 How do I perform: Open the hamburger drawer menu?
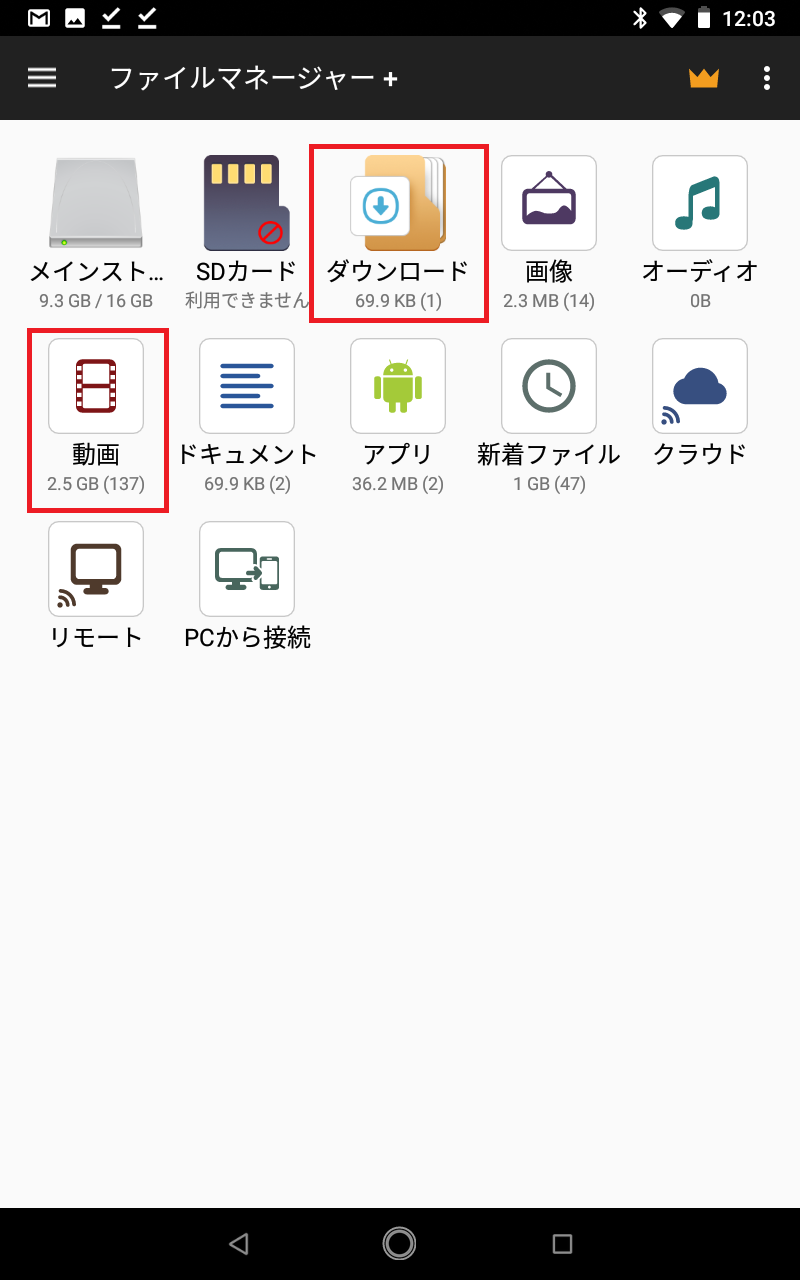coord(42,78)
